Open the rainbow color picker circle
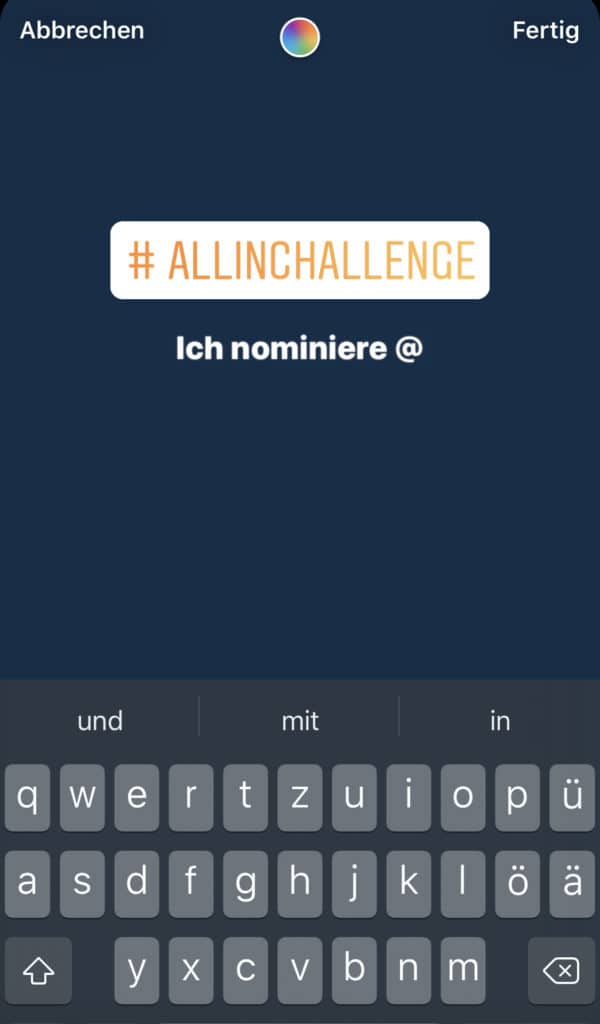The image size is (600, 1024). tap(299, 38)
